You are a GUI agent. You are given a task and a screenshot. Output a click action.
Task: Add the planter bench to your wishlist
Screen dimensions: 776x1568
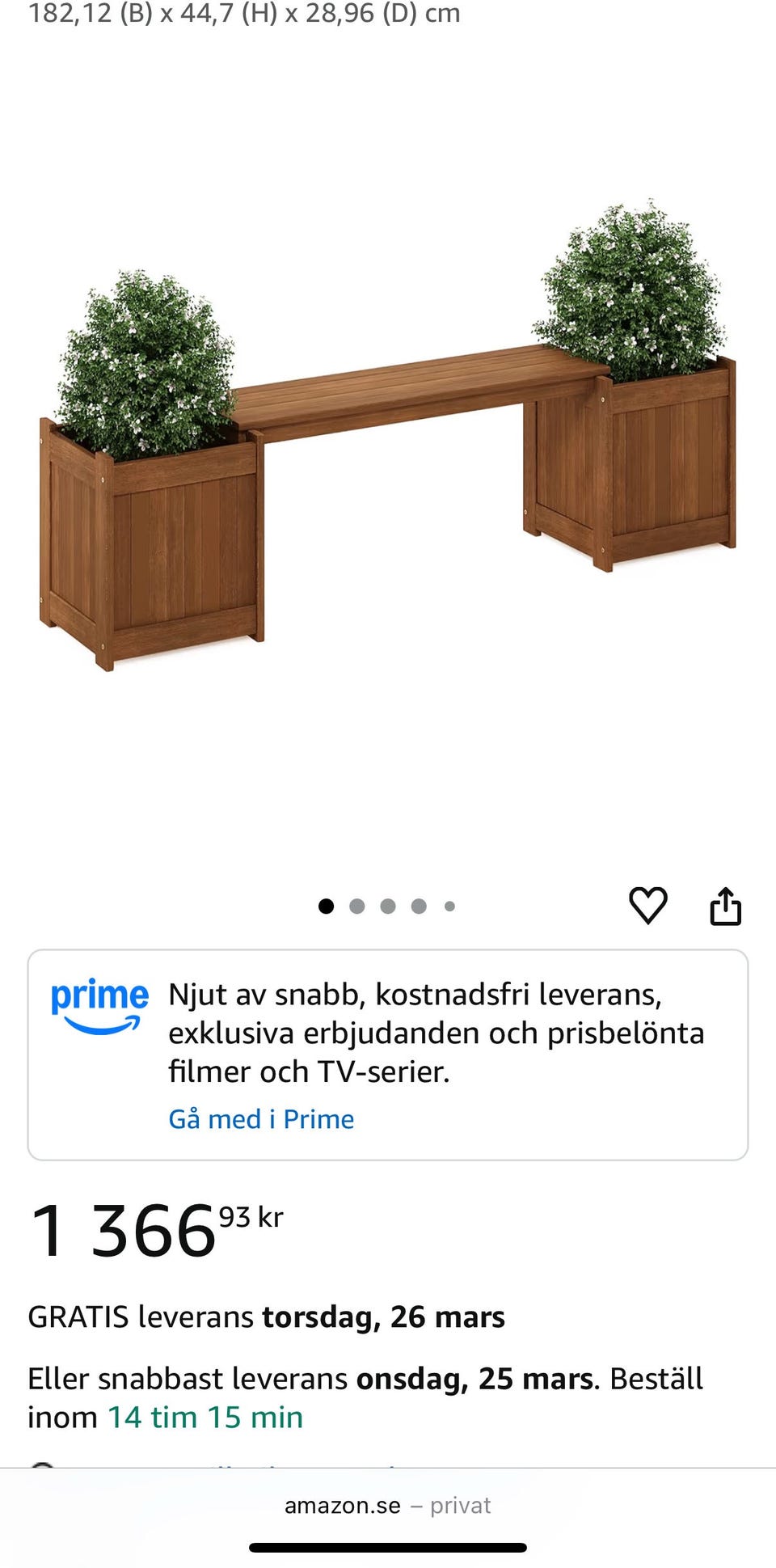point(649,906)
